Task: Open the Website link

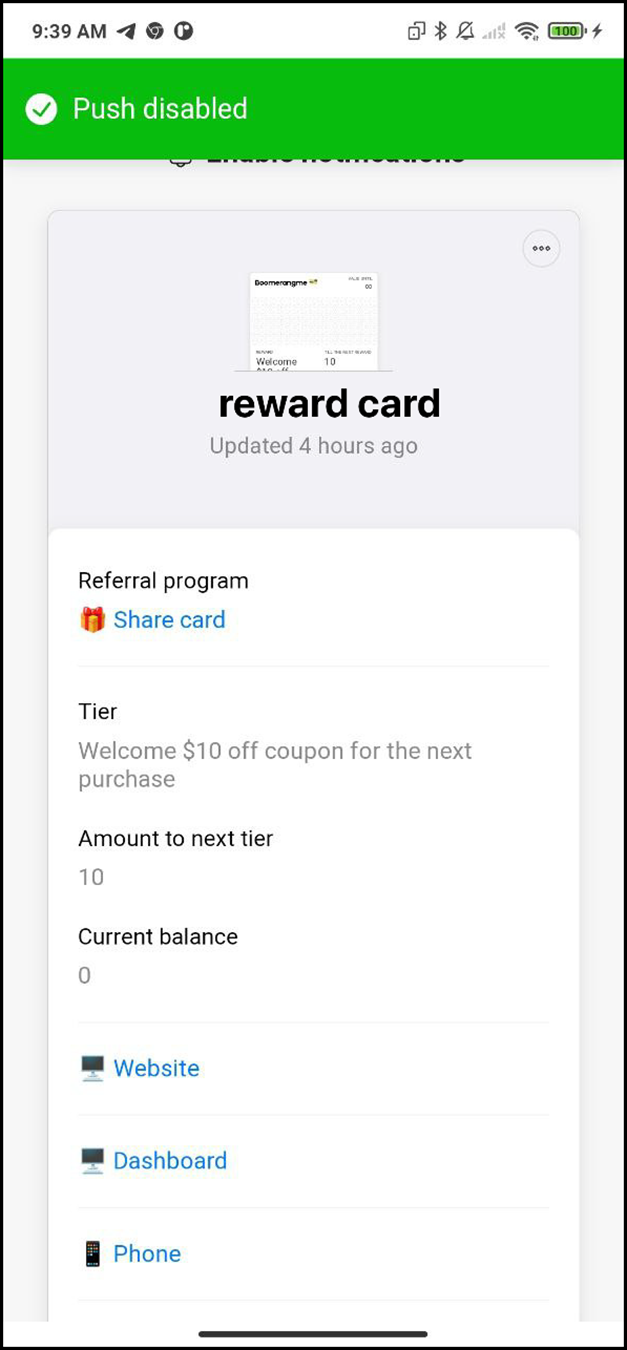Action: point(156,1068)
